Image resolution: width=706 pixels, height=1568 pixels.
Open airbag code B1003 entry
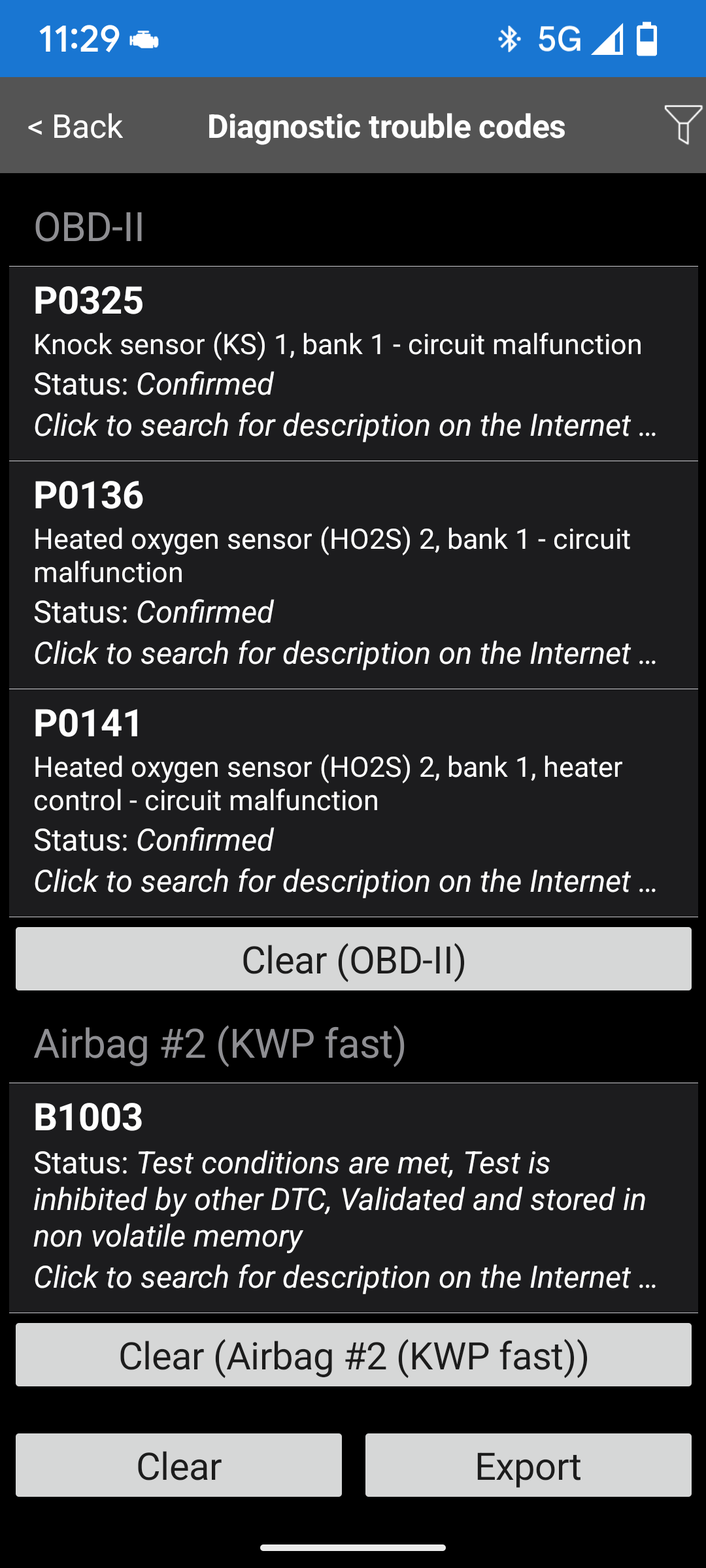click(x=353, y=1197)
